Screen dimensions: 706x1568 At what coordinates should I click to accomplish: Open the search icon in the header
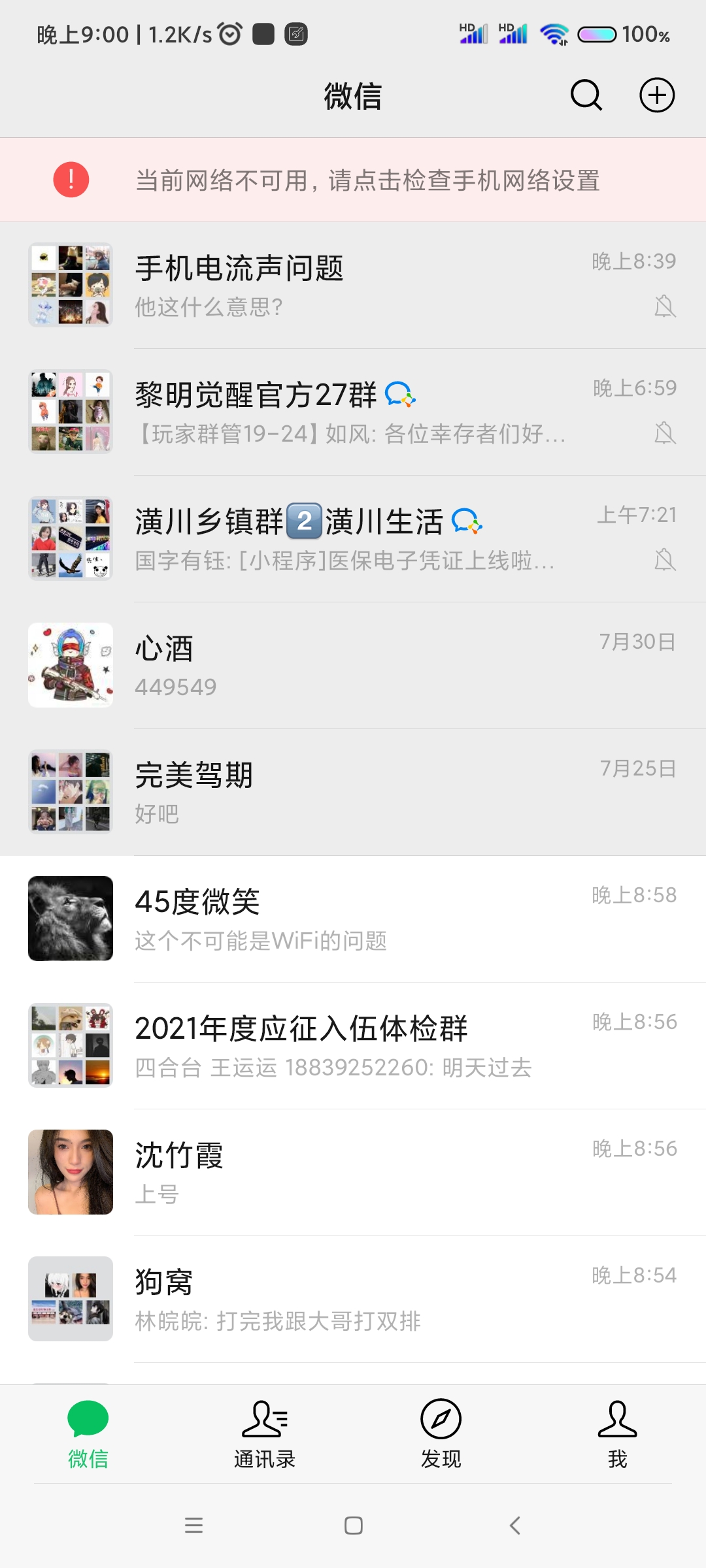point(586,96)
